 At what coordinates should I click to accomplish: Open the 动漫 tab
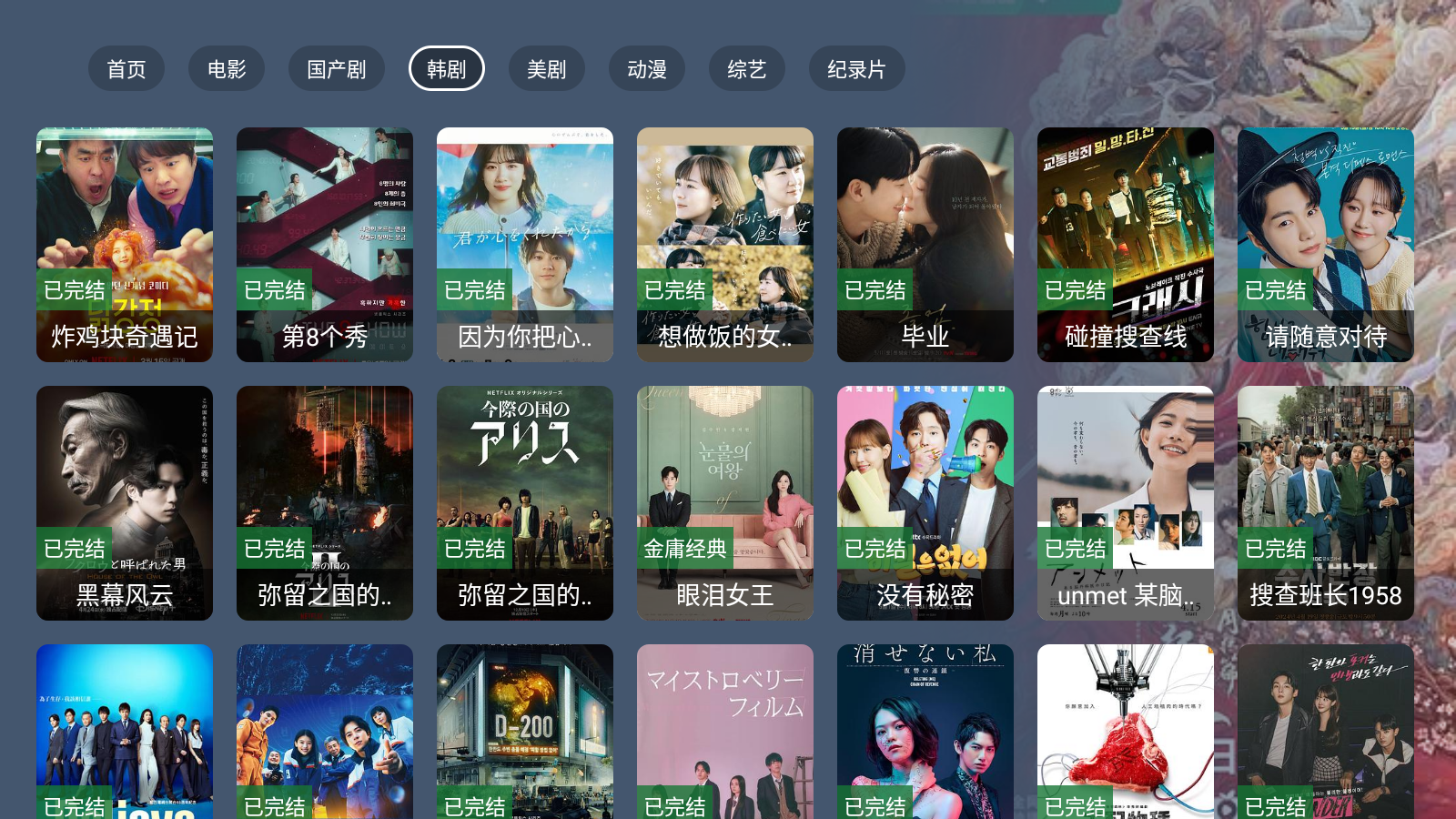tap(647, 69)
